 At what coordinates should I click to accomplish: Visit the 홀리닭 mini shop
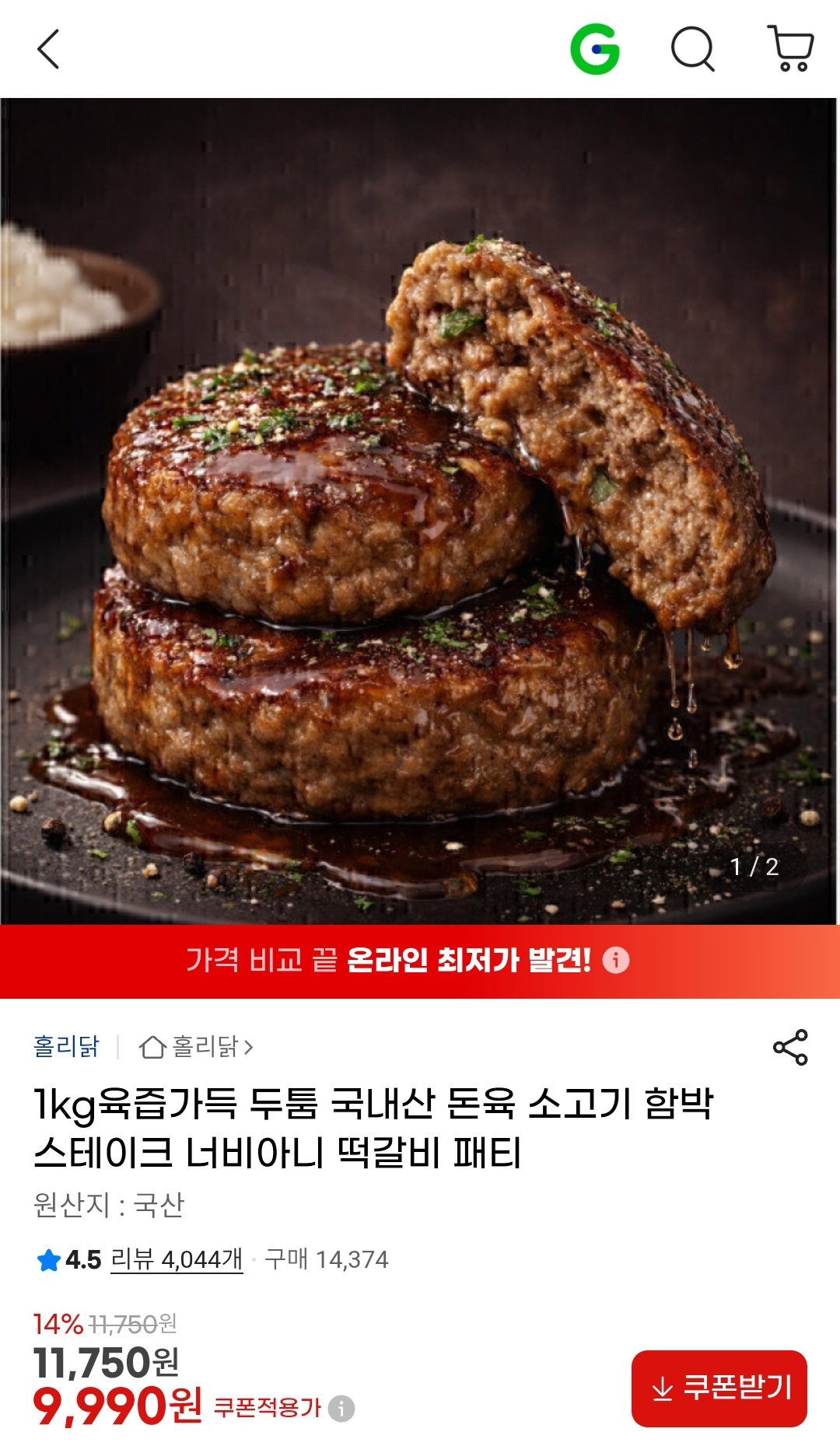point(196,1047)
